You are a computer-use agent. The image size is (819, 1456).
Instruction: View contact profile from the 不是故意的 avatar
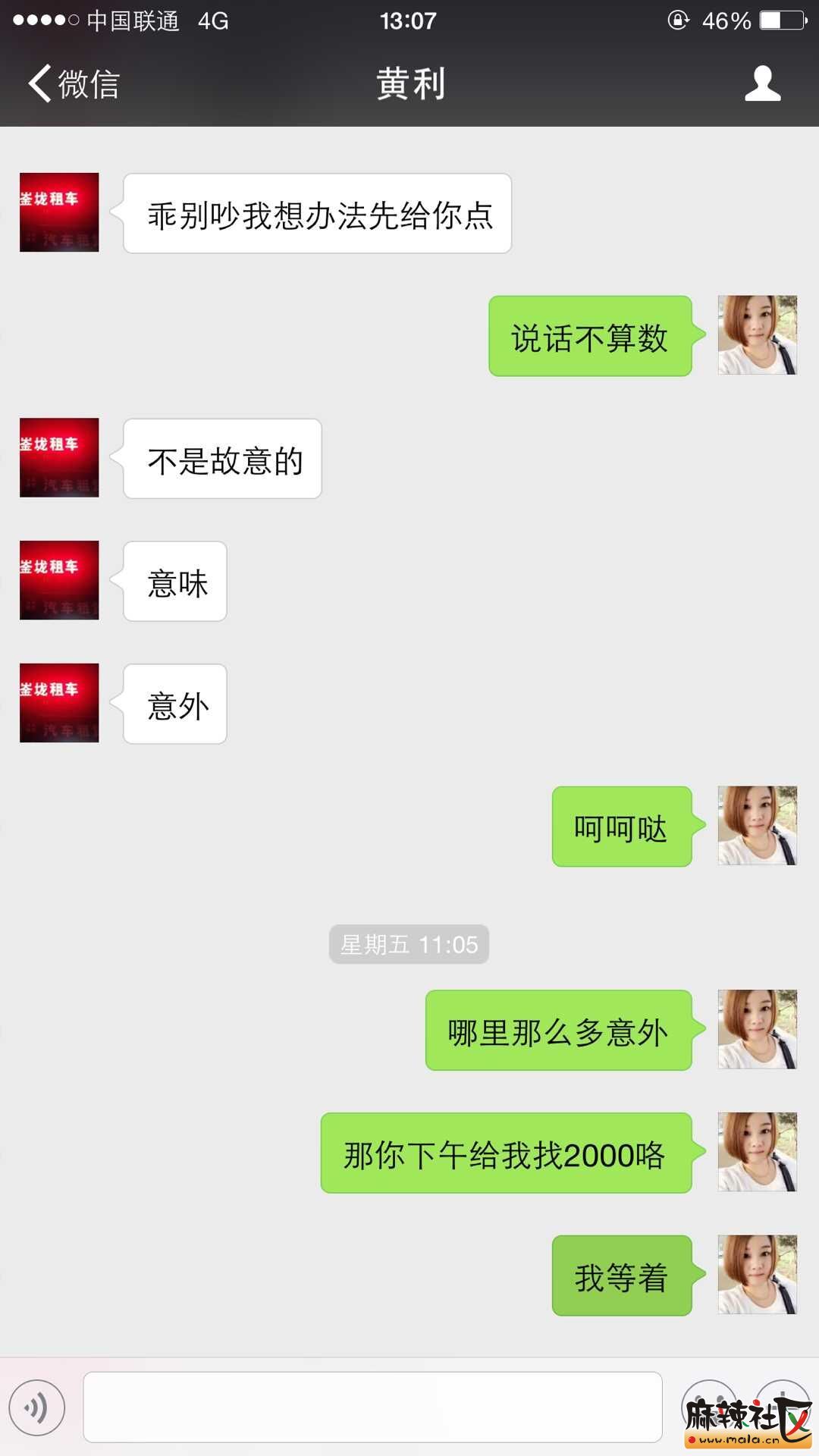pos(59,458)
